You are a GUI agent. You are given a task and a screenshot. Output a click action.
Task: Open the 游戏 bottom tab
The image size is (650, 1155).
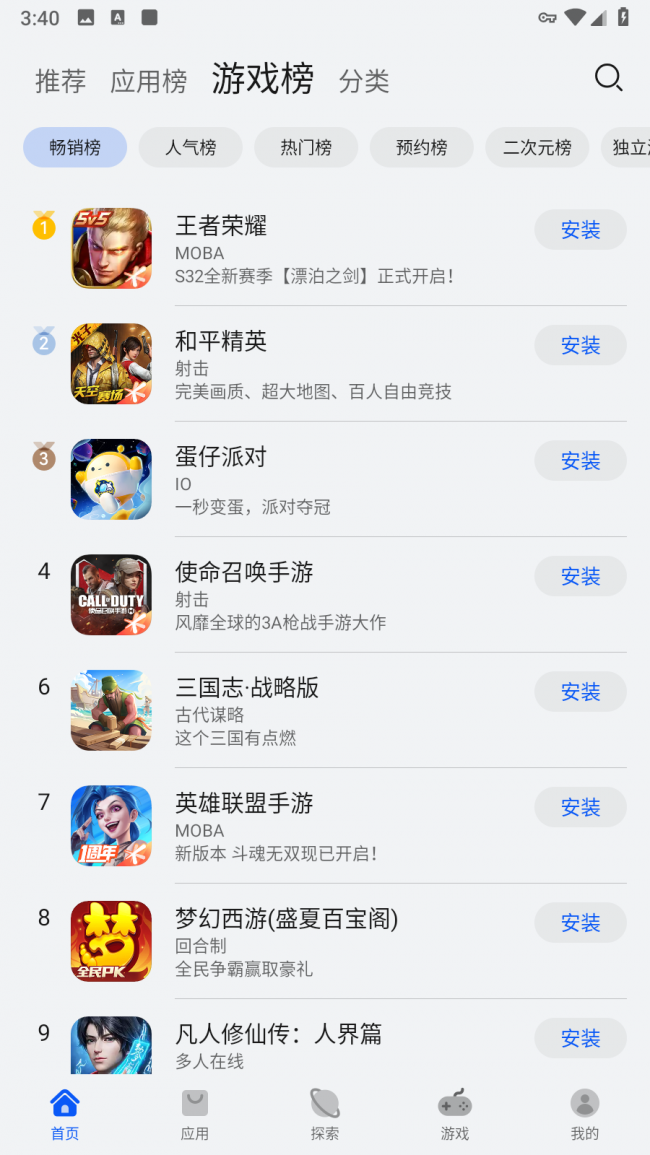pyautogui.click(x=455, y=1114)
